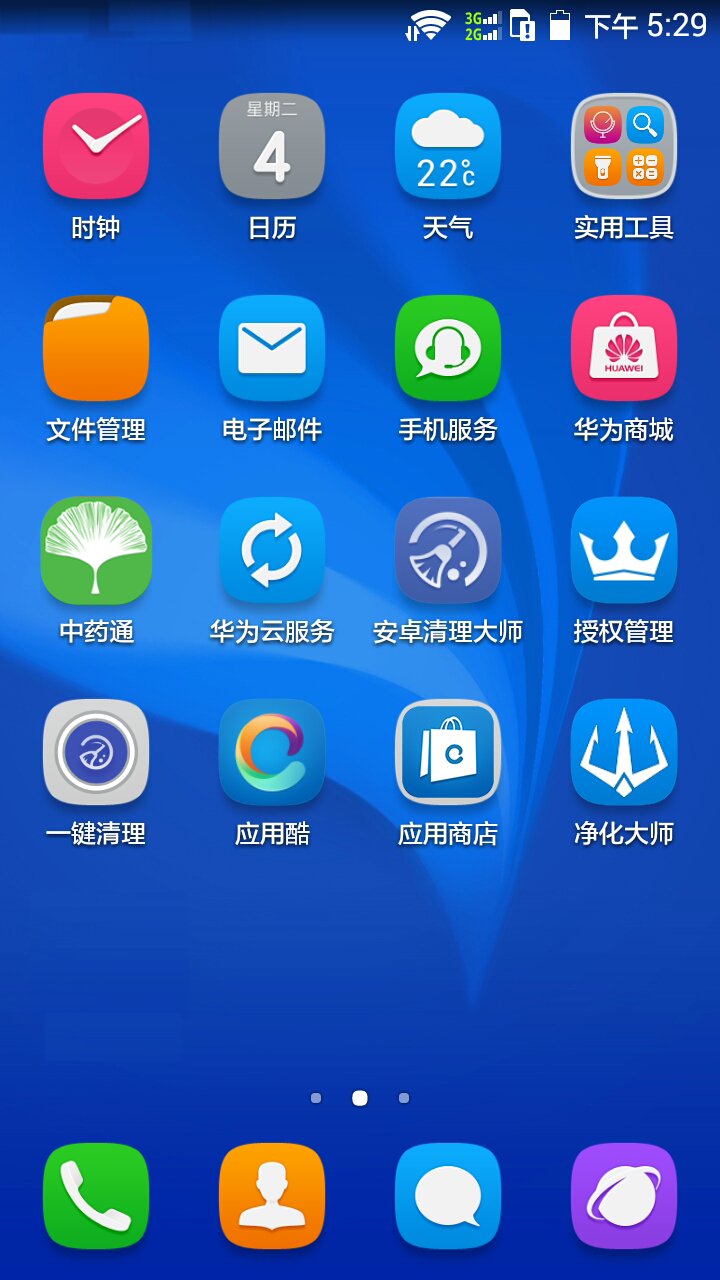Tap the 手机服务 app icon
This screenshot has height=1280, width=720.
click(448, 348)
